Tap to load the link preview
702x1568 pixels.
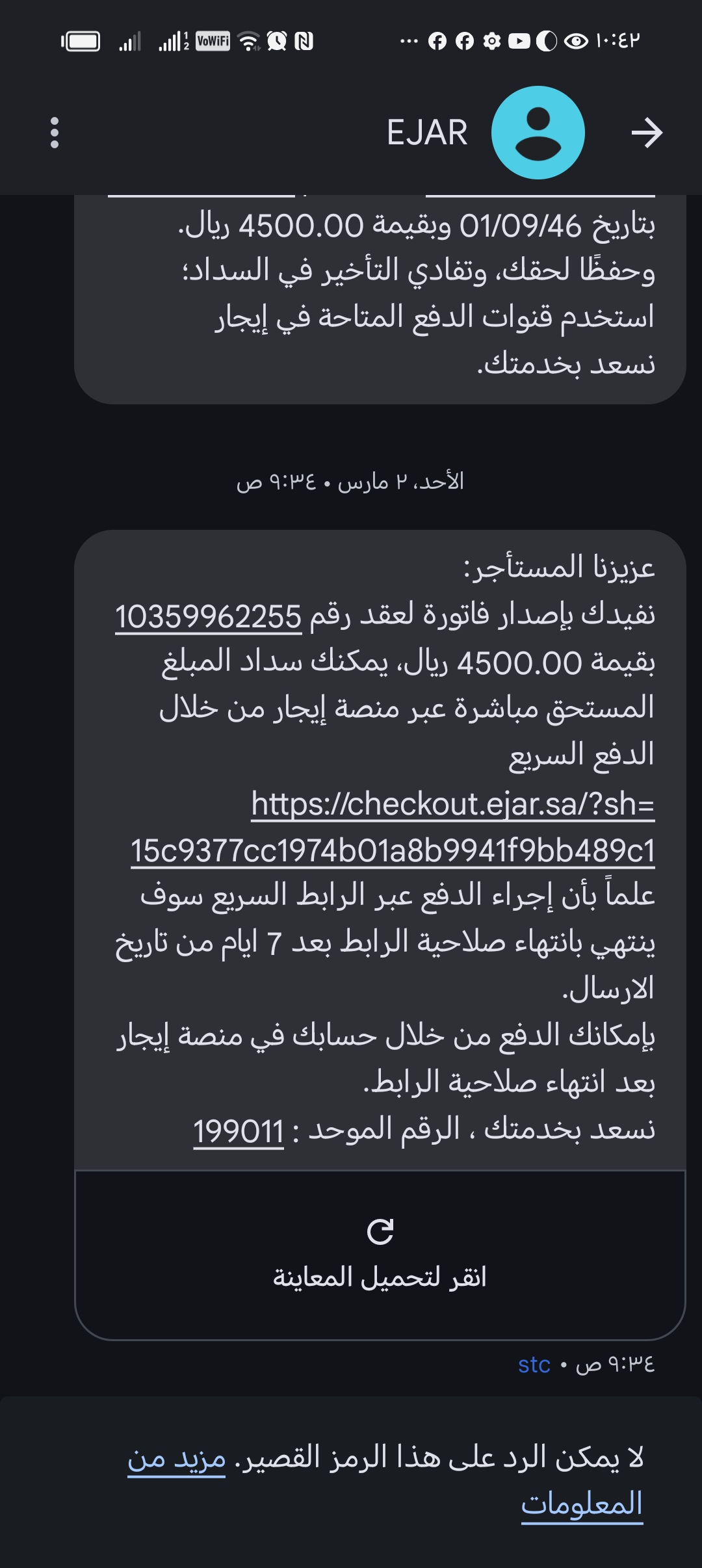tap(380, 1256)
